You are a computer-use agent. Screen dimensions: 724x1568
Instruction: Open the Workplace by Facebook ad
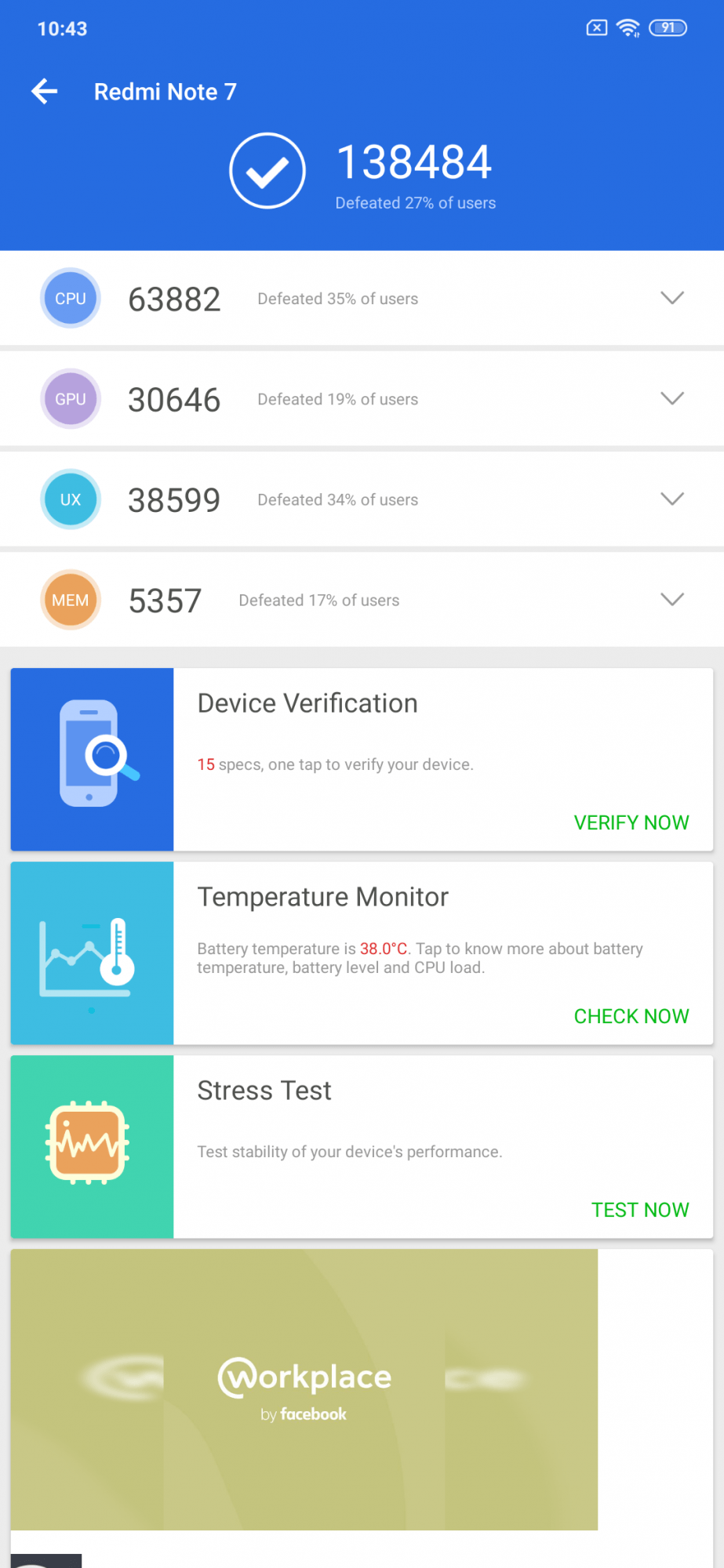coord(304,1388)
